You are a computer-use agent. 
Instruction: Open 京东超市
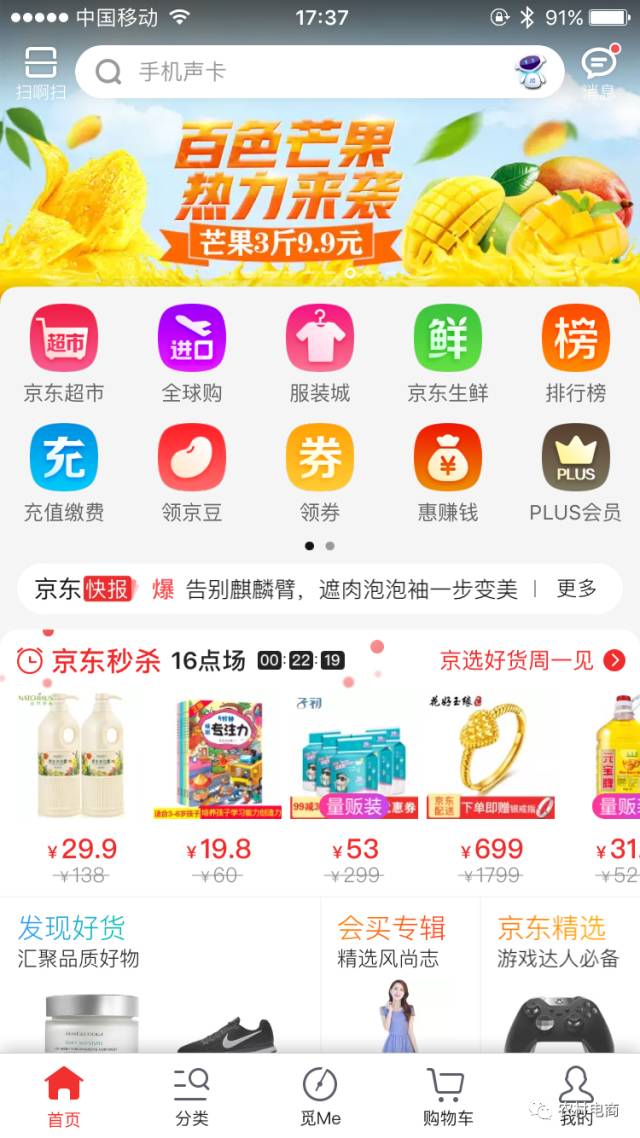(x=64, y=354)
